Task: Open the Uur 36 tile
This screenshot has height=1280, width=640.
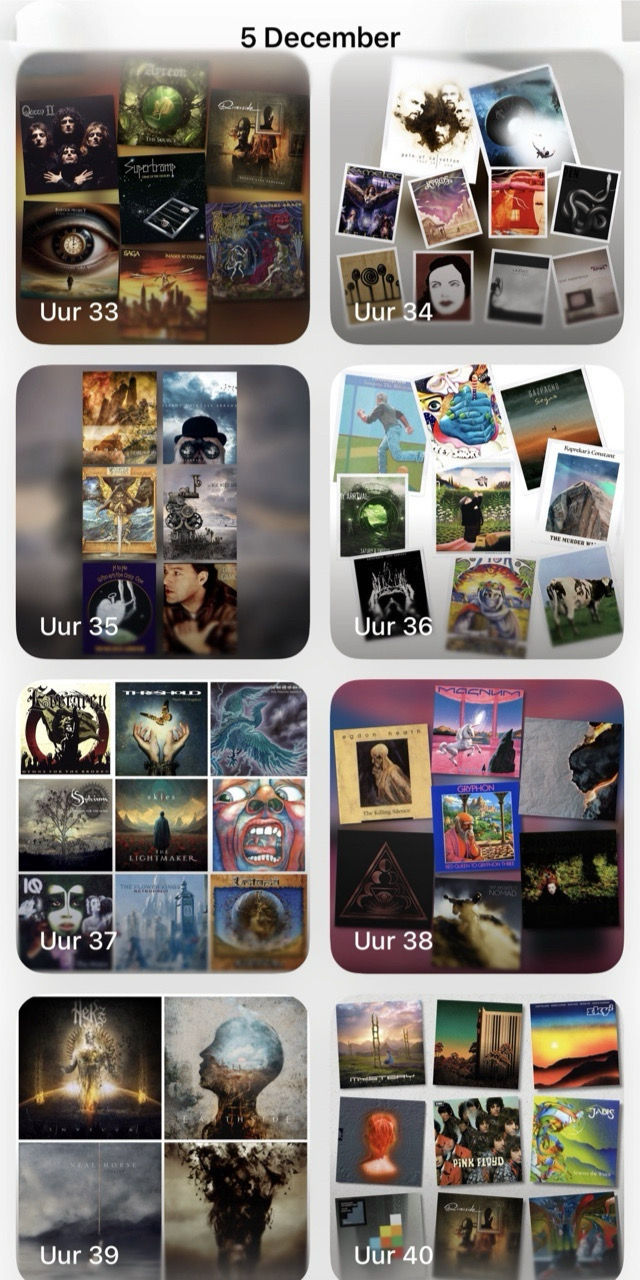Action: (477, 511)
